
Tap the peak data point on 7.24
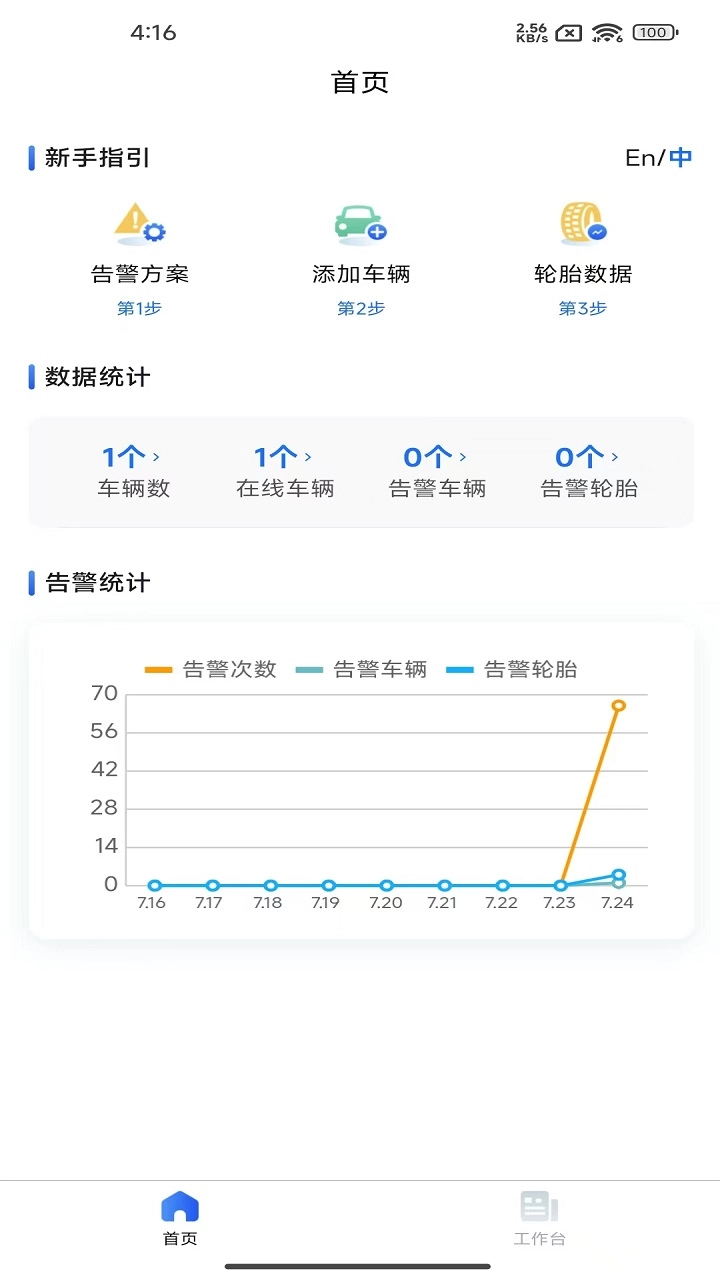[618, 705]
